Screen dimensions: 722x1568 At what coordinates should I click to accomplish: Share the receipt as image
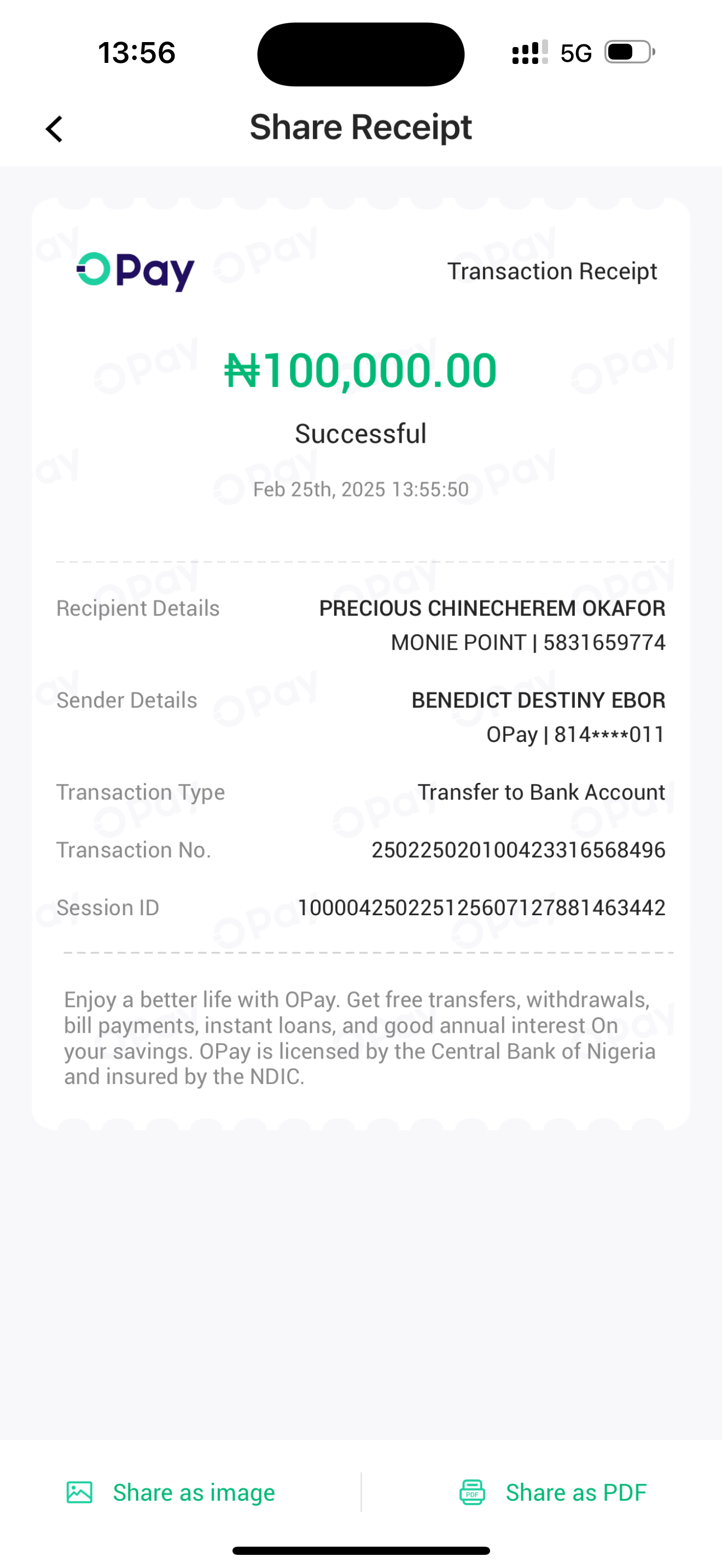pos(171,1493)
